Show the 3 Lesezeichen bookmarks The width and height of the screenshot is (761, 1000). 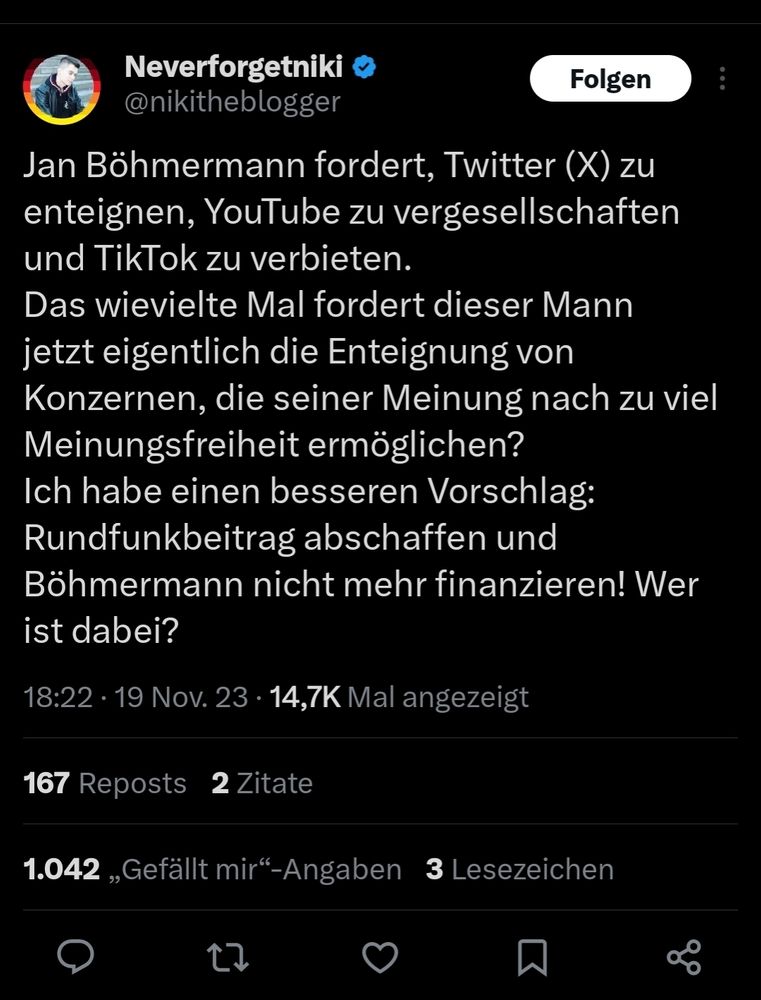520,869
